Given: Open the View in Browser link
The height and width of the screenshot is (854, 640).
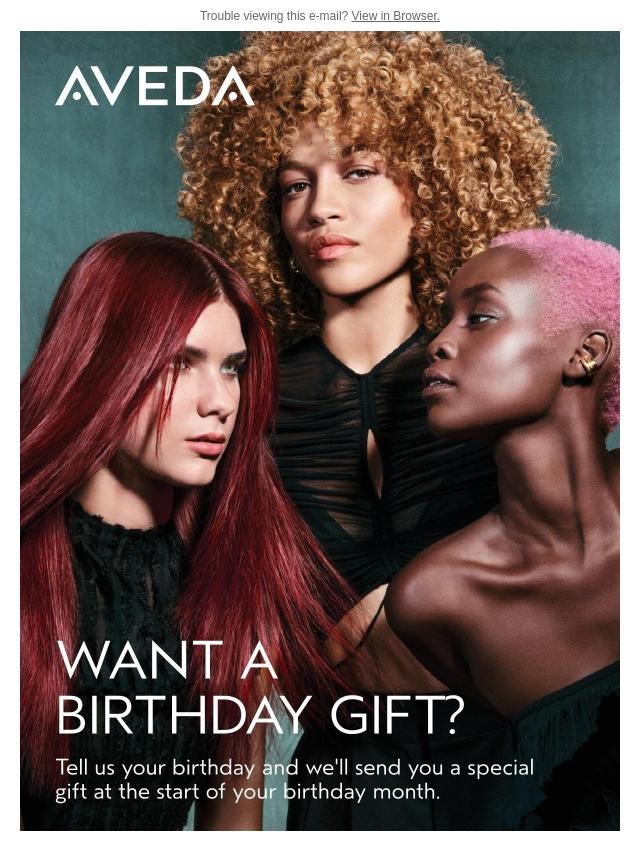Looking at the screenshot, I should pos(395,16).
